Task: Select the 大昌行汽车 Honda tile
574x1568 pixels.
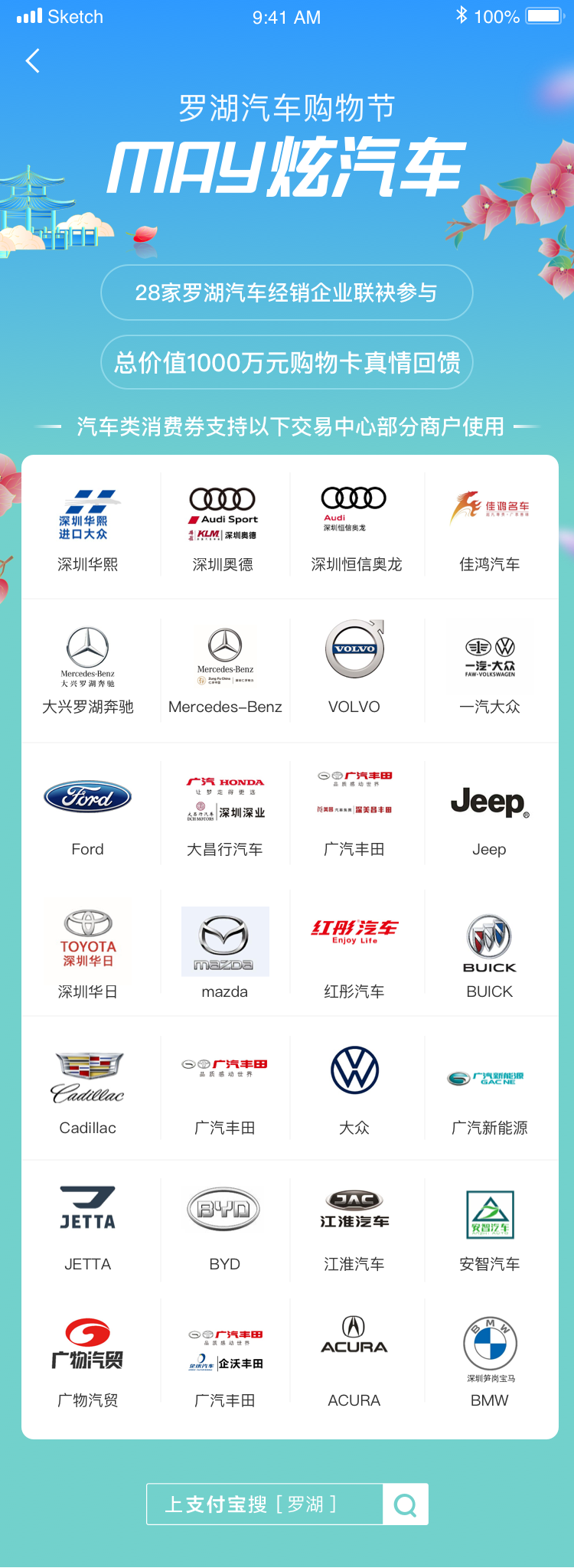Action: 224,813
